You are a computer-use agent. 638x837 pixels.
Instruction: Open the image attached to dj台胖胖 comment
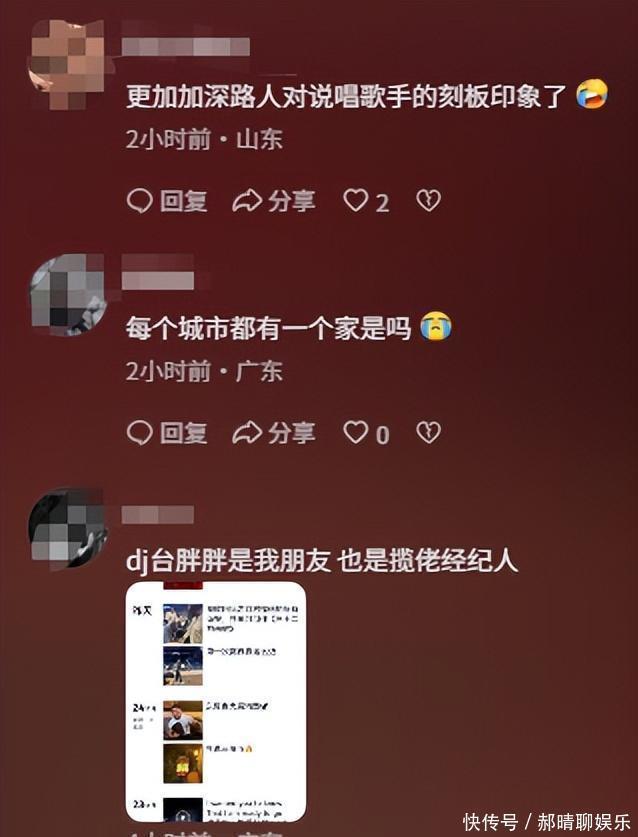coord(215,700)
